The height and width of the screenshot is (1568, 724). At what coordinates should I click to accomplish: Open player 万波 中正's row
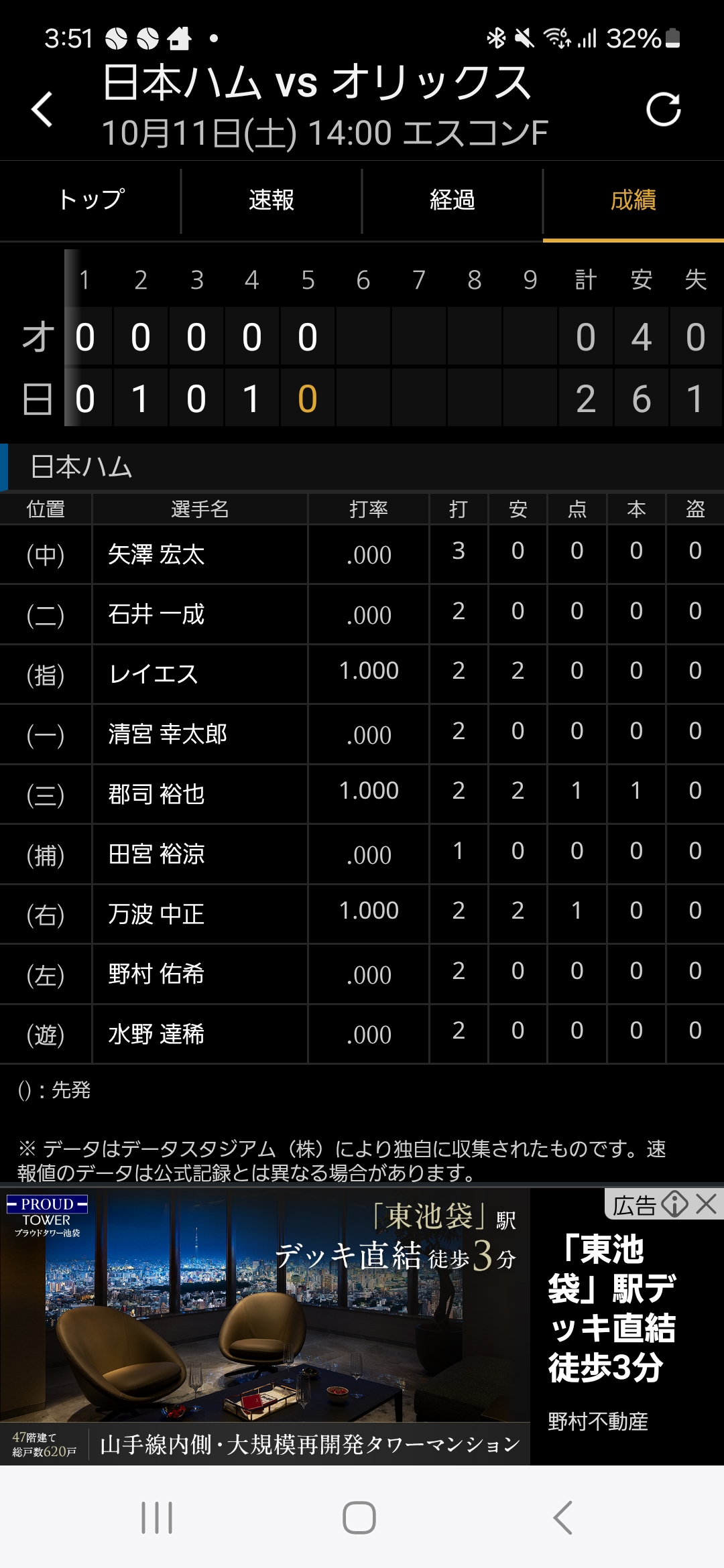(x=156, y=914)
